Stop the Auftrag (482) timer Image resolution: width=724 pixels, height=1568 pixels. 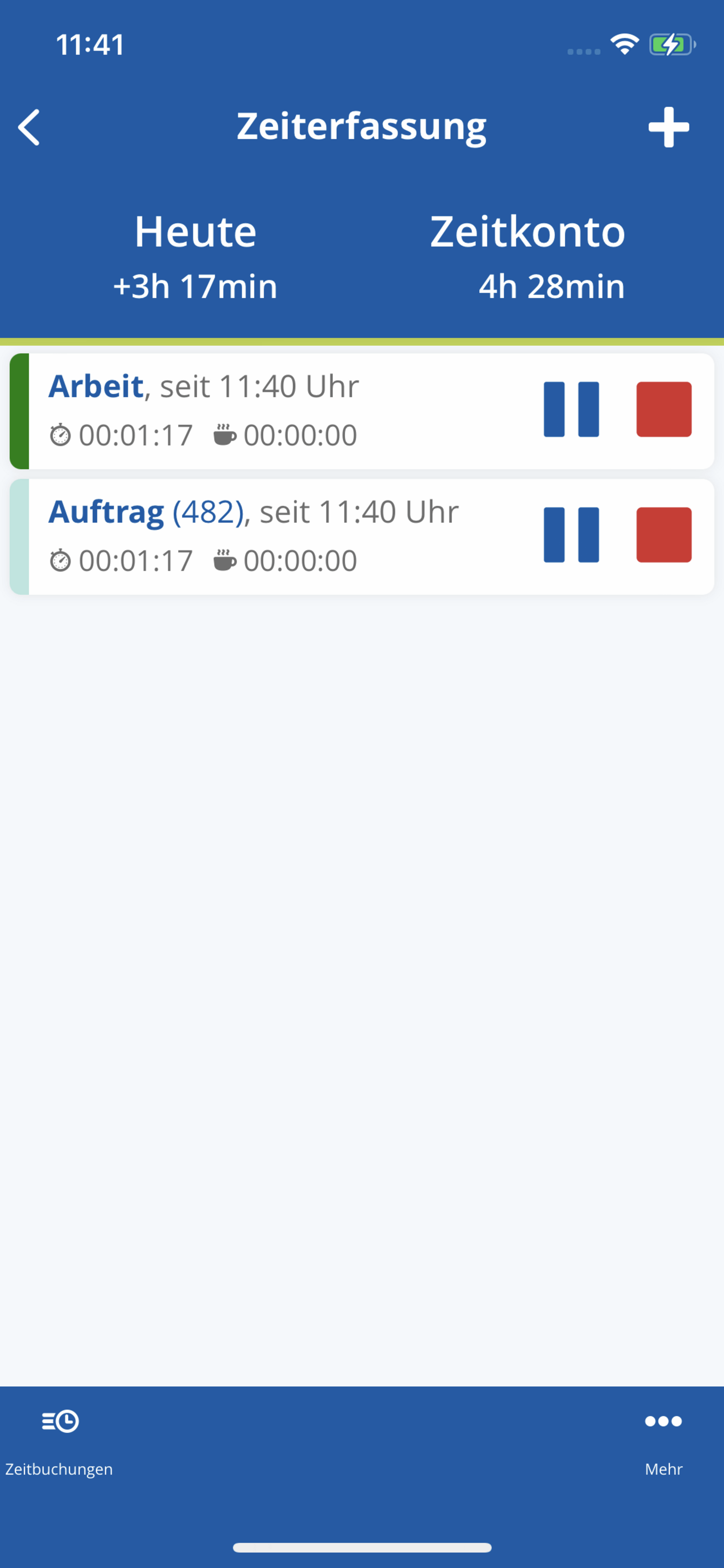(664, 534)
